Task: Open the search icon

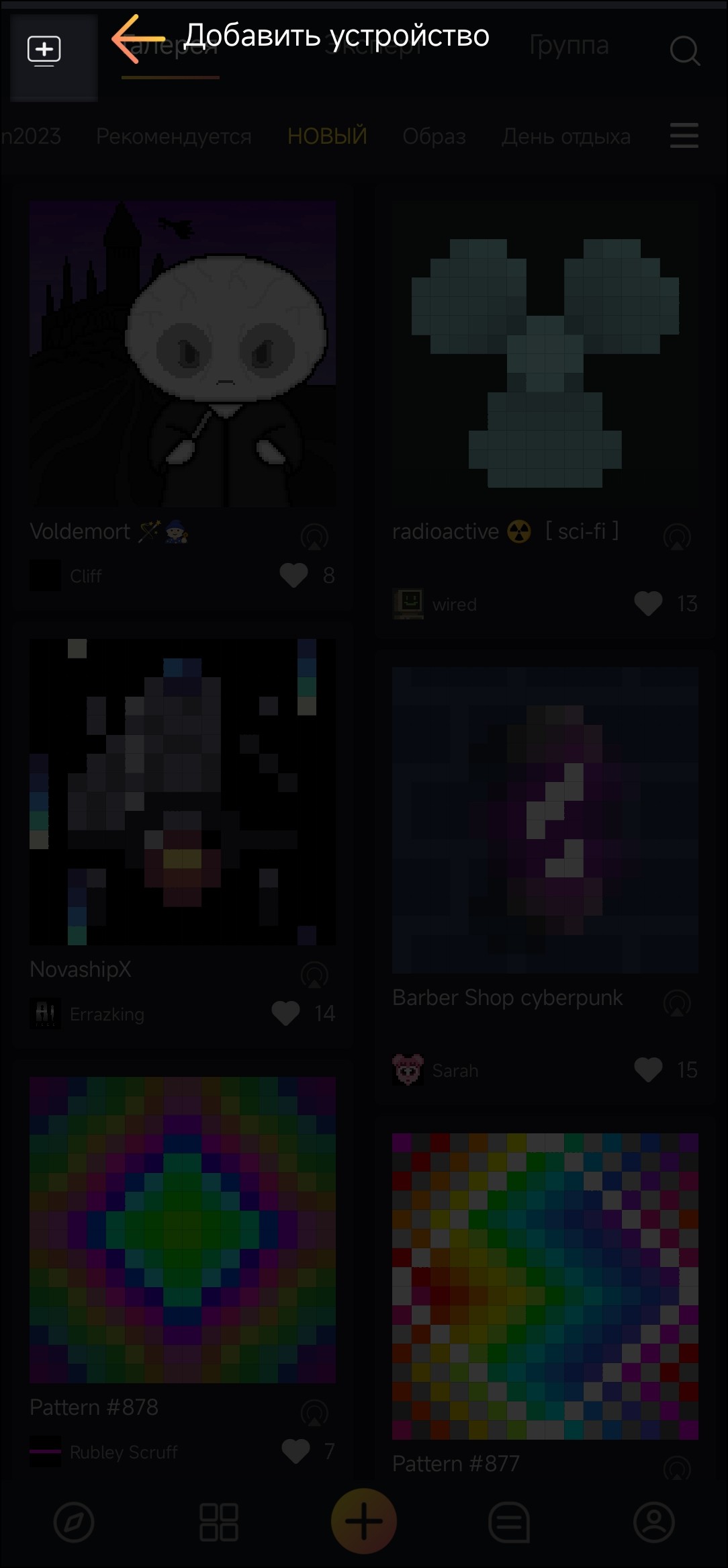Action: [684, 50]
